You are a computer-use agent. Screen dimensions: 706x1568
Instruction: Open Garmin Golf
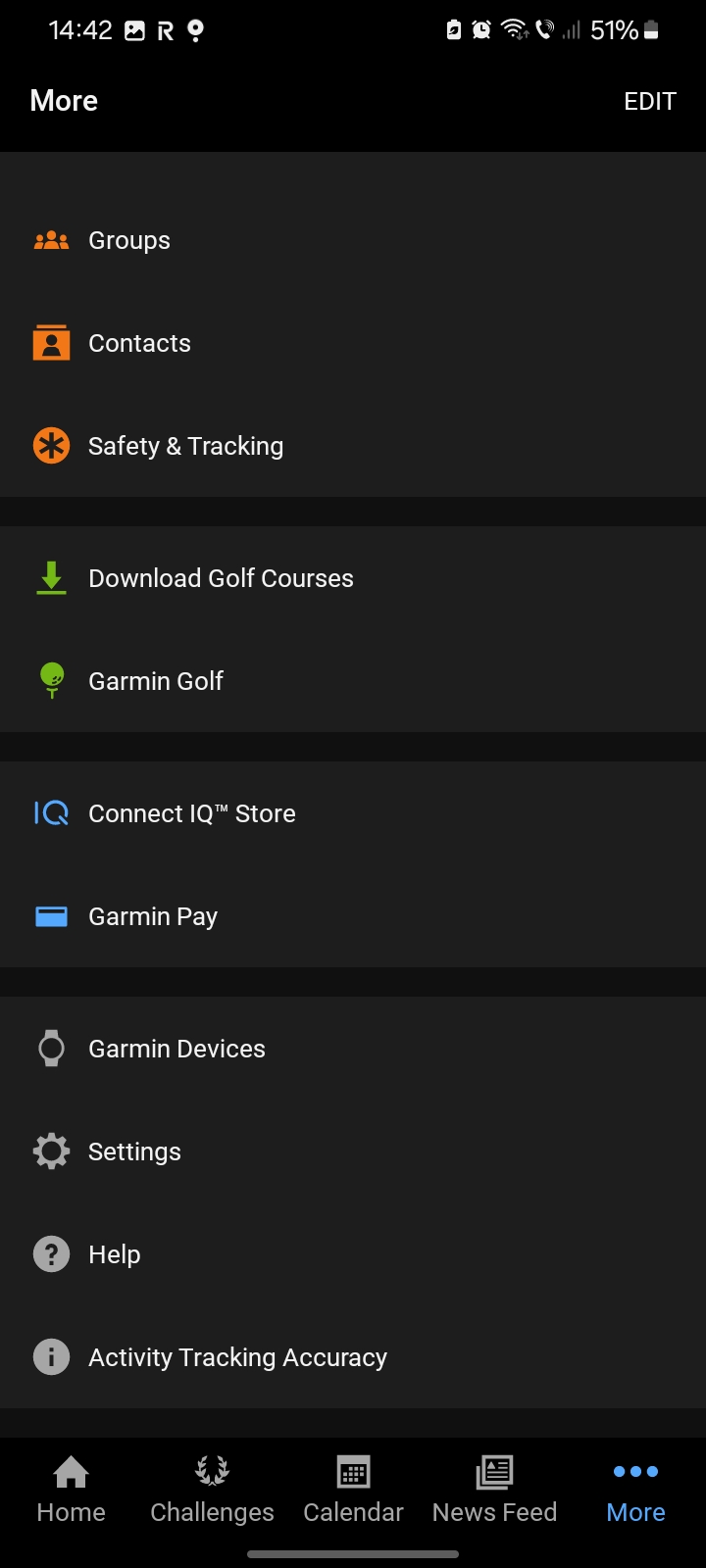click(353, 681)
